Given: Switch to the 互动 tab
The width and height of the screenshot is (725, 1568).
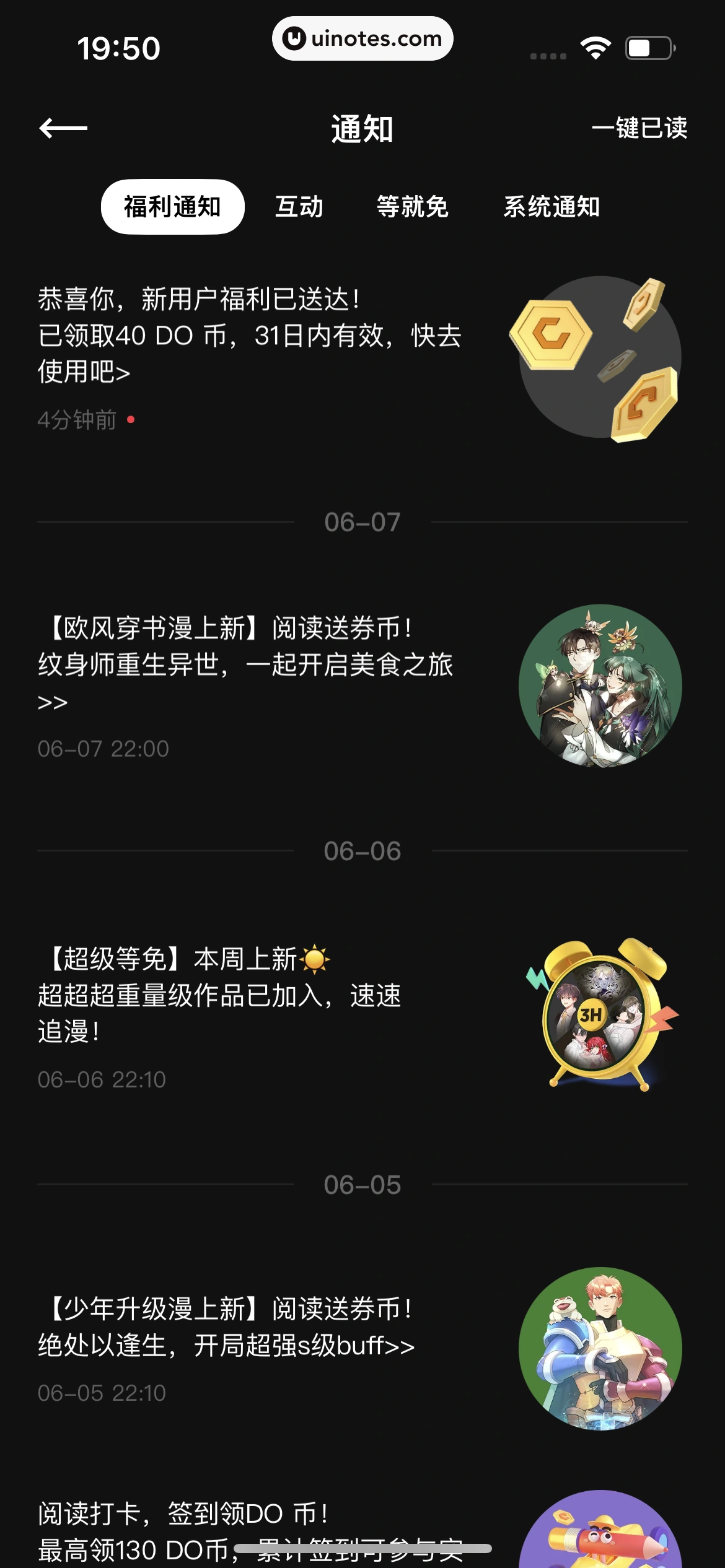Looking at the screenshot, I should tap(299, 207).
